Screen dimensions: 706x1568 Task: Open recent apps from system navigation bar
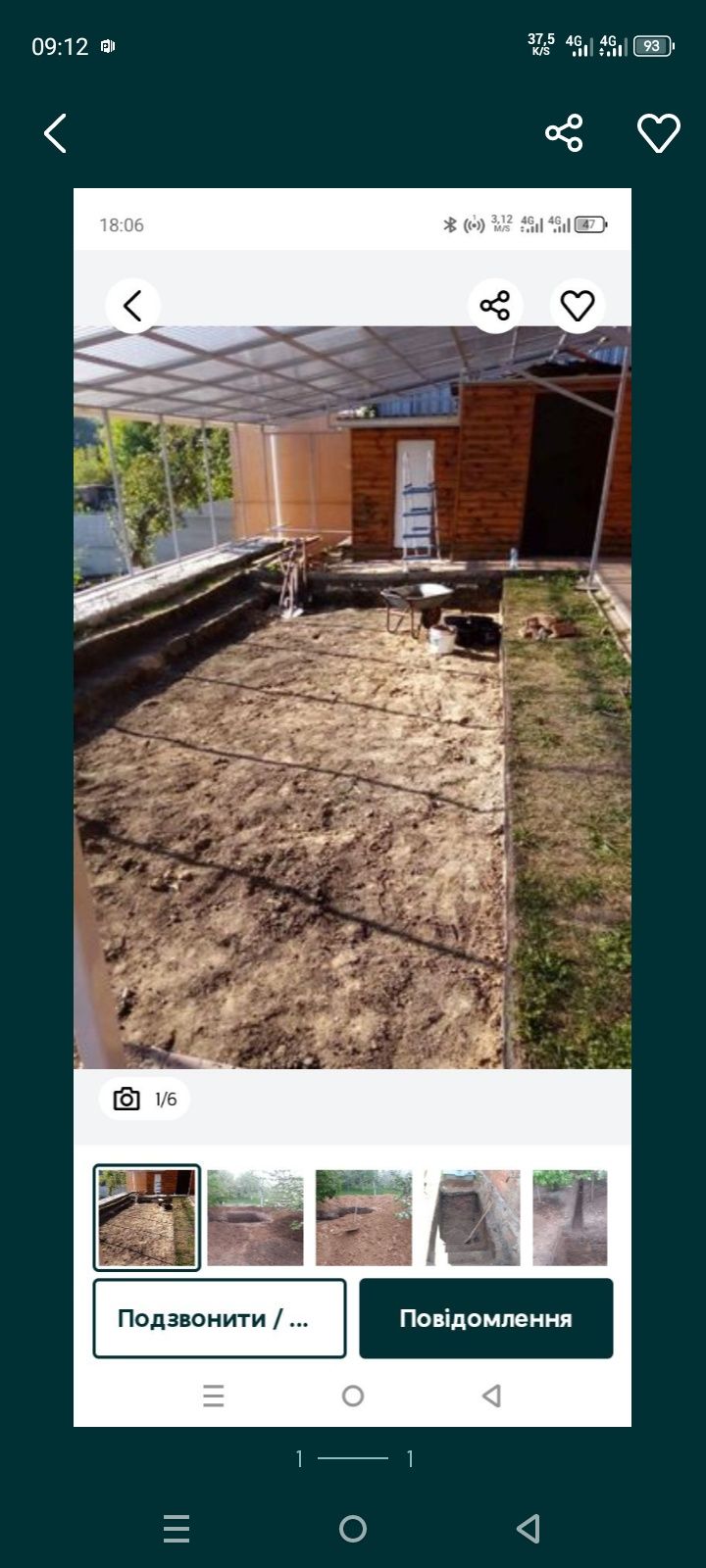176,1528
